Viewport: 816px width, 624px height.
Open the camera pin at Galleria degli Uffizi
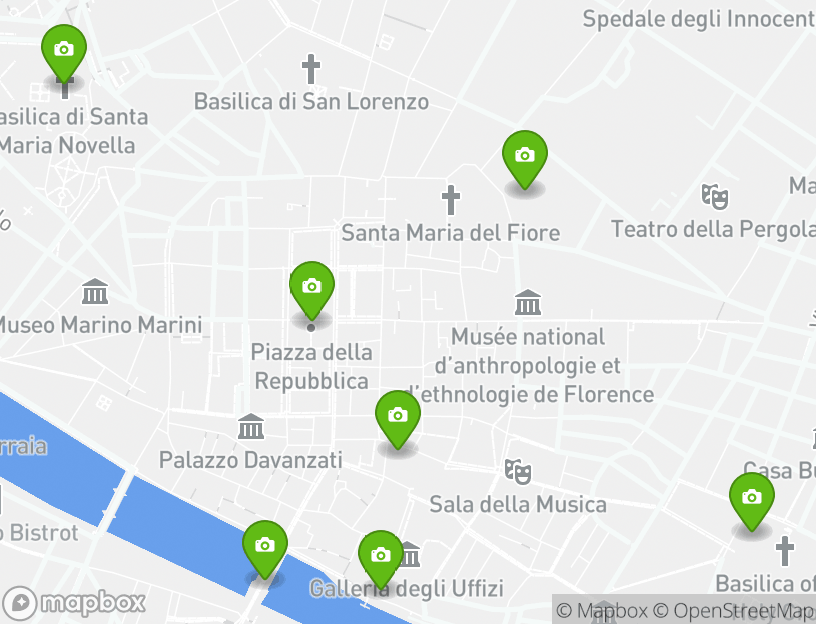pos(380,556)
